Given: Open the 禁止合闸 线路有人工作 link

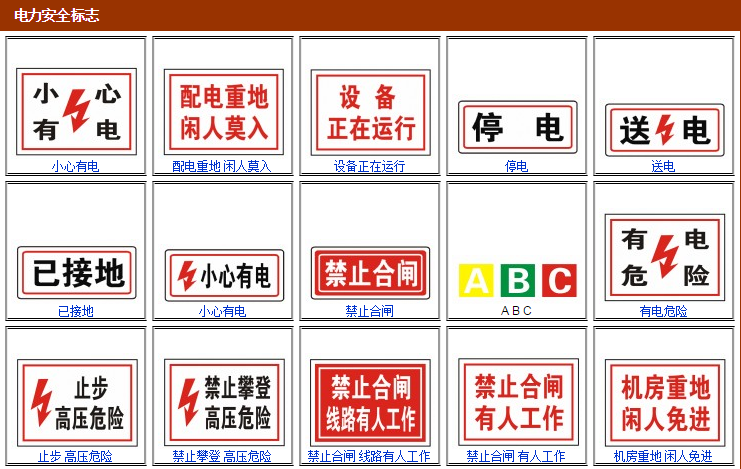Looking at the screenshot, I should coord(369,456).
